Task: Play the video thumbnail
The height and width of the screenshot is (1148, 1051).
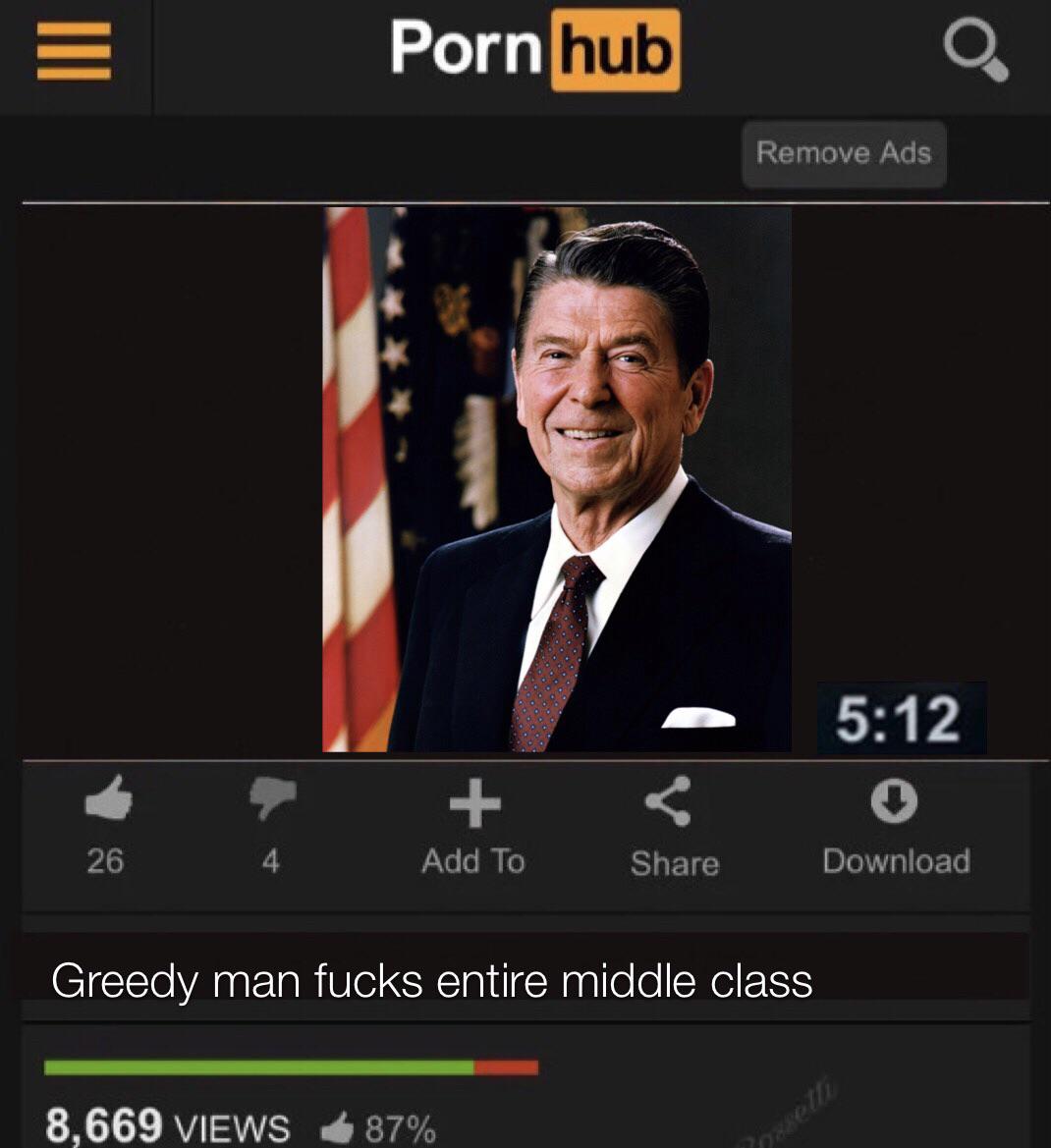Action: click(x=556, y=479)
